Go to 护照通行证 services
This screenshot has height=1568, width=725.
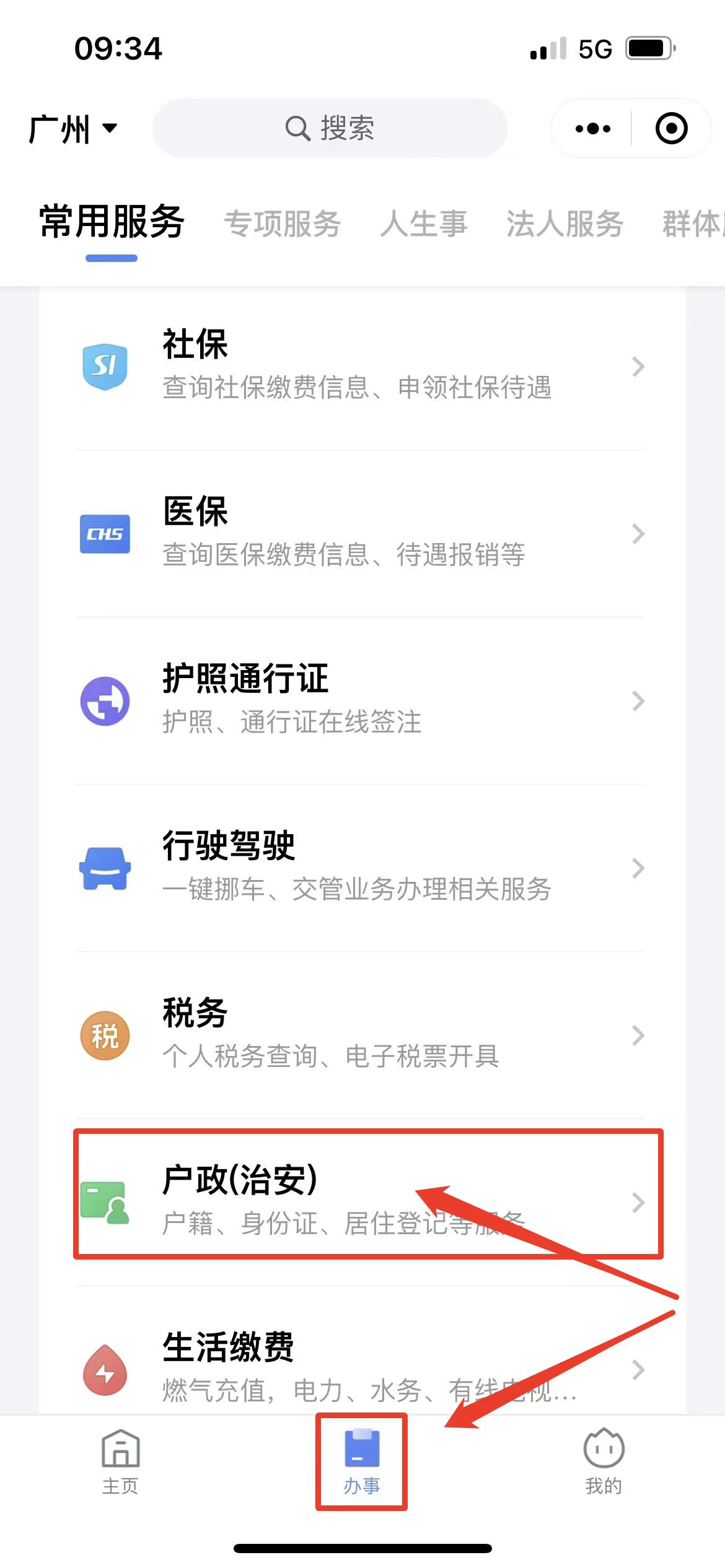pyautogui.click(x=361, y=700)
